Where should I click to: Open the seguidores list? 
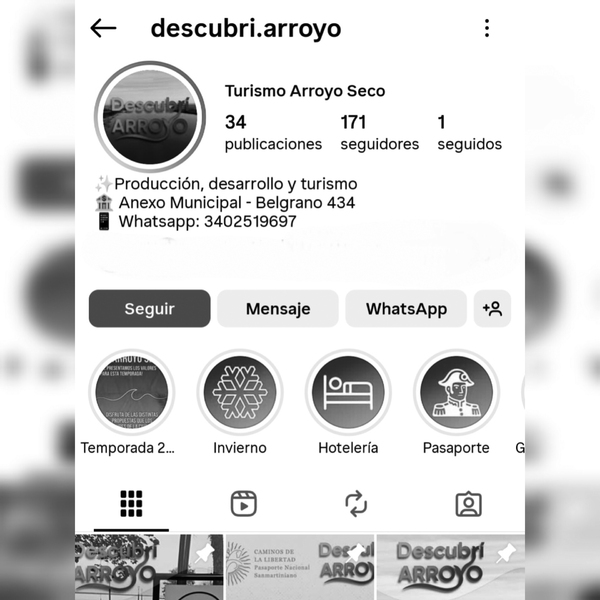(379, 132)
